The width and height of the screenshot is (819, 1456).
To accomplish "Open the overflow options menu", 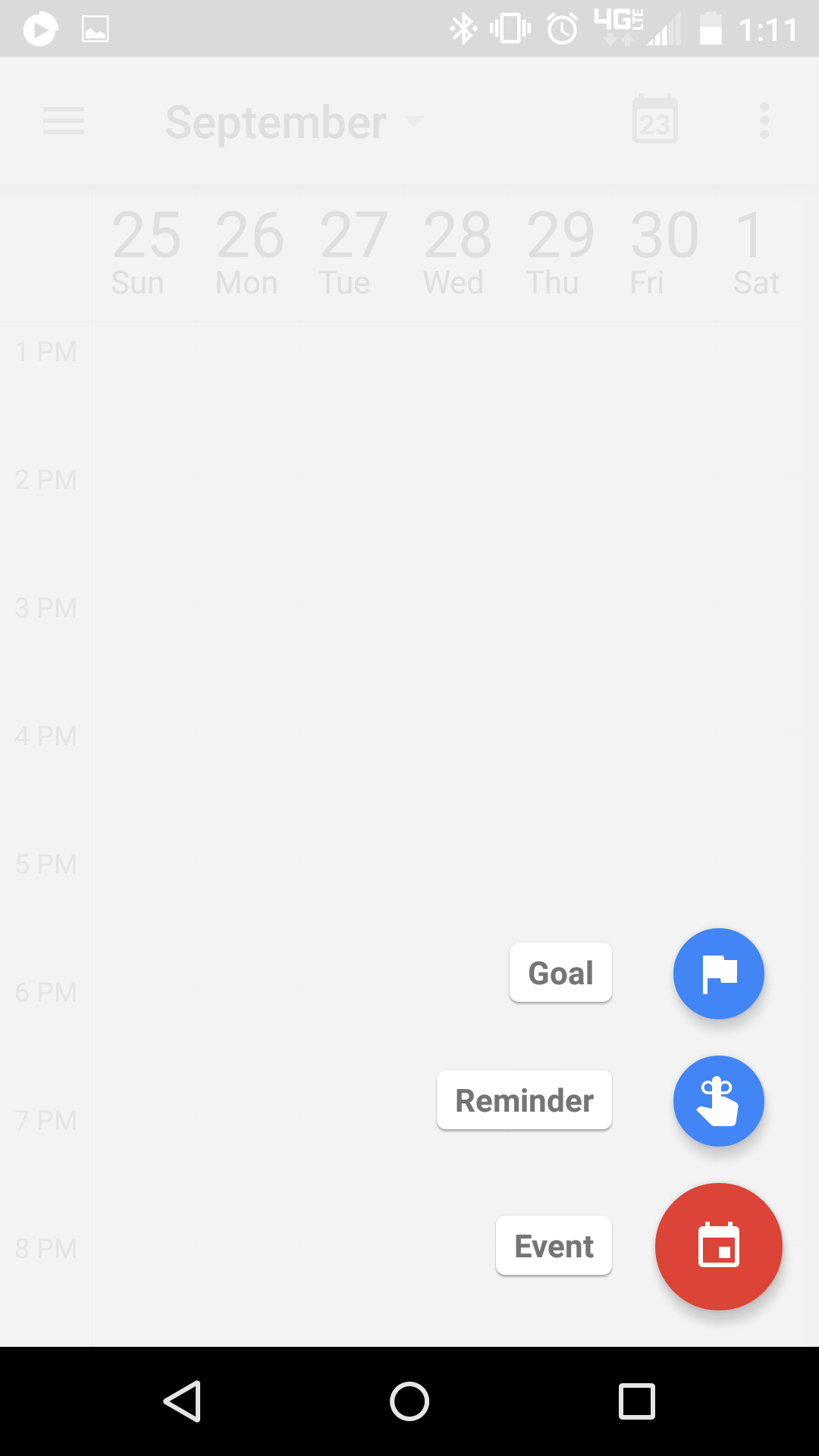I will pyautogui.click(x=764, y=121).
